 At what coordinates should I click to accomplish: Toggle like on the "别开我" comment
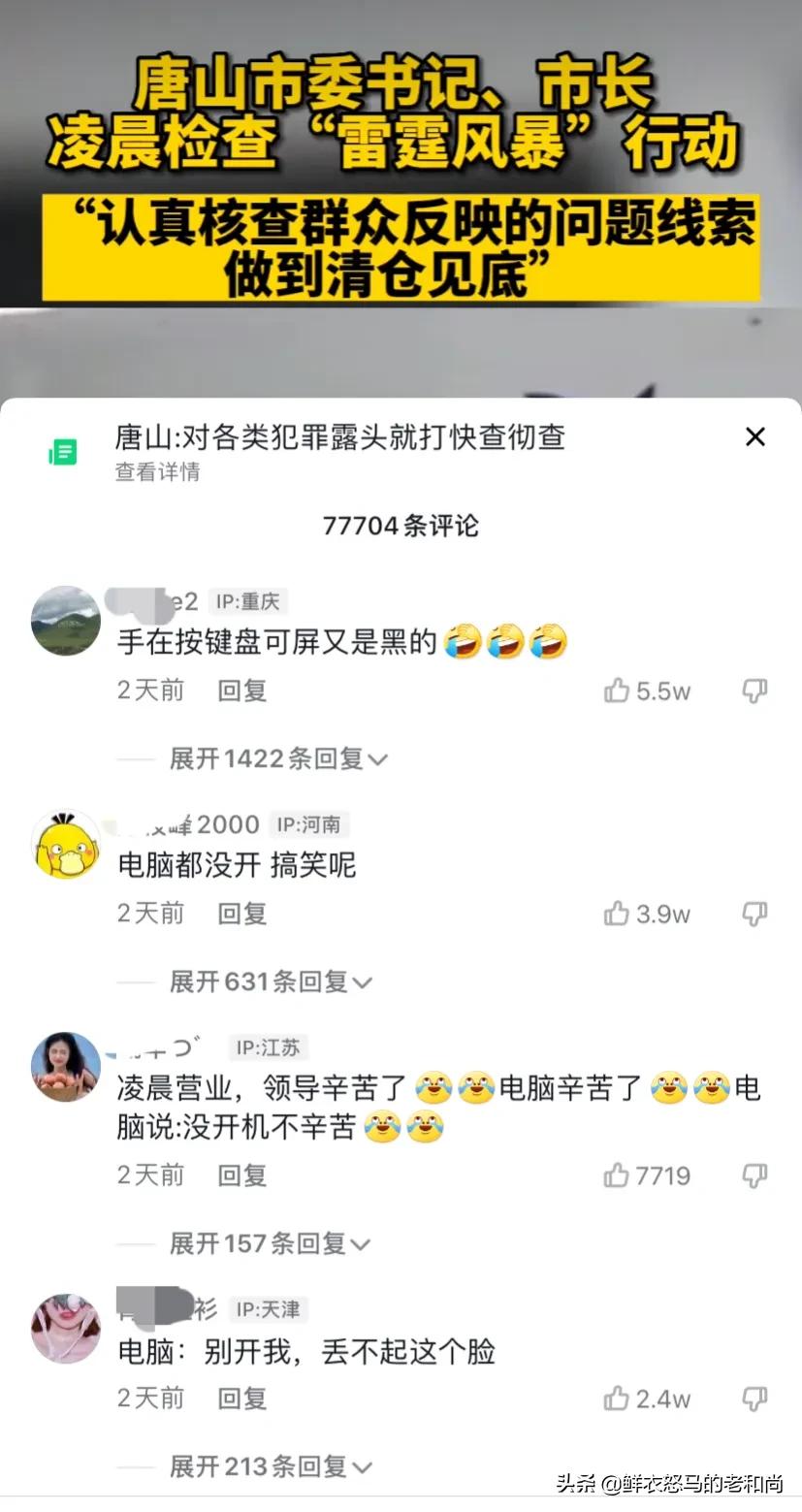pos(618,1398)
